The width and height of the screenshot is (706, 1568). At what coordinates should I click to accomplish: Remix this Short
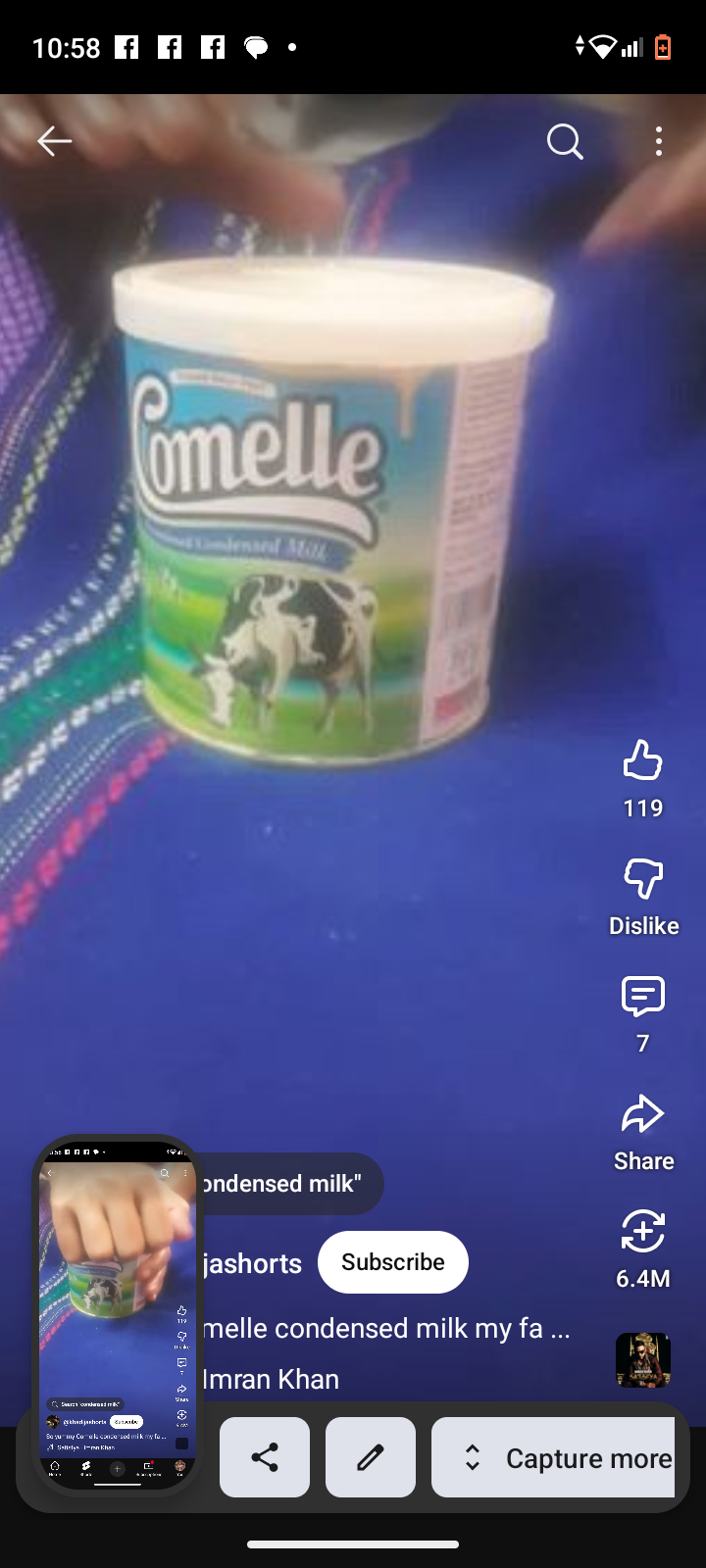click(x=643, y=1232)
